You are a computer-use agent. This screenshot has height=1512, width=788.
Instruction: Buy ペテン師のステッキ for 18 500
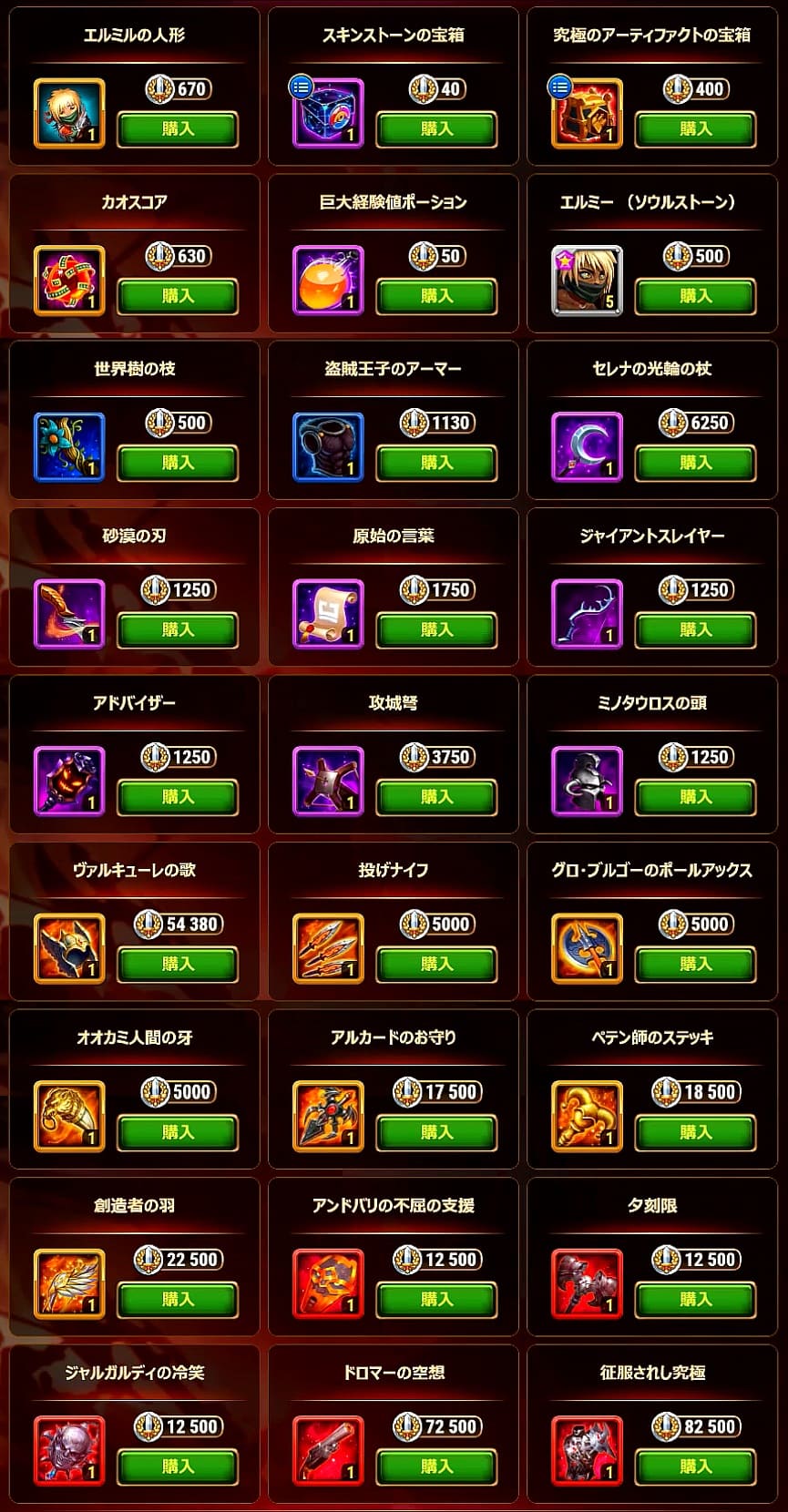(695, 1132)
